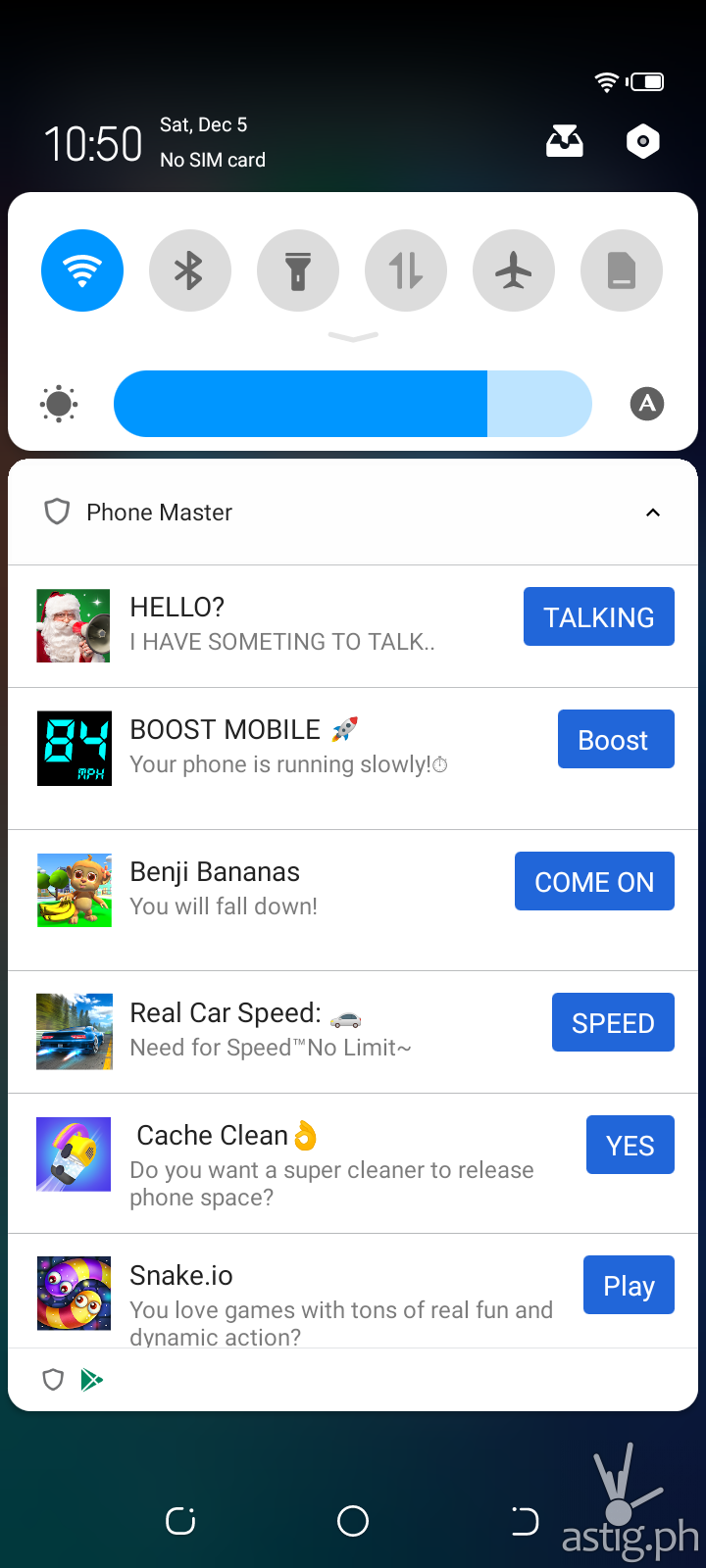Screen dimensions: 706x1568
Task: Toggle mobile data on
Action: (x=406, y=270)
